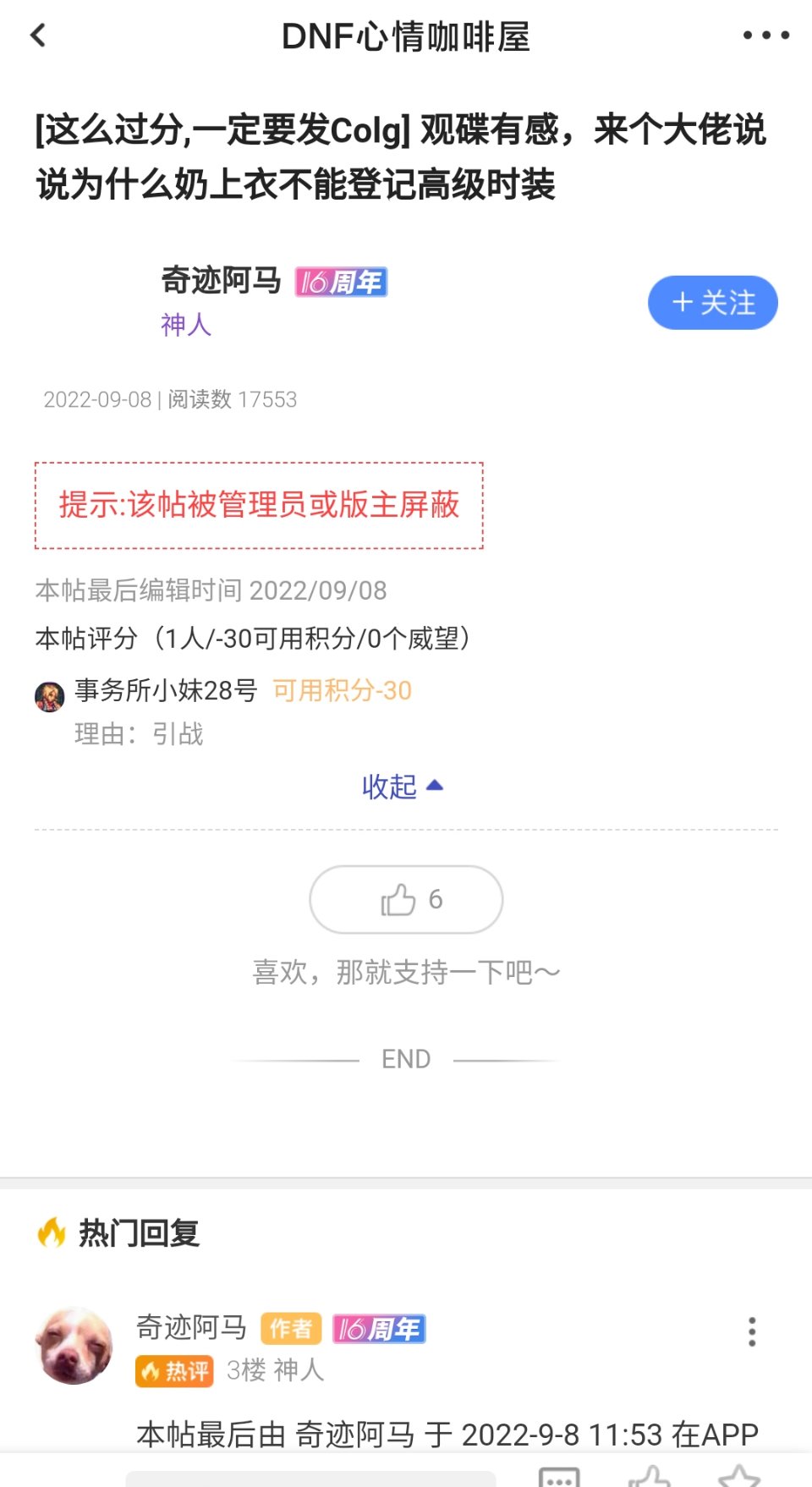Tap the bottom bar thumbs-up icon
The width and height of the screenshot is (812, 1487).
click(650, 1476)
